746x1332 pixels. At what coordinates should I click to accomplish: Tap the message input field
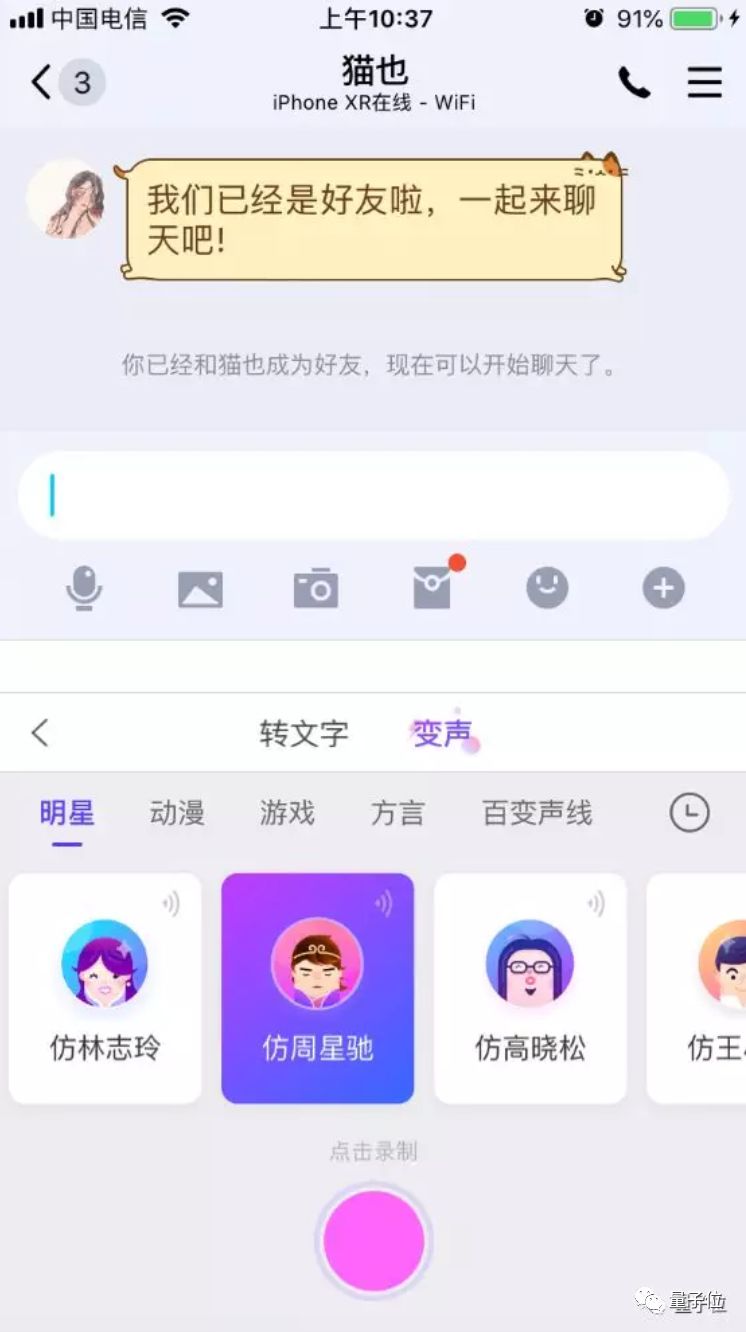373,496
